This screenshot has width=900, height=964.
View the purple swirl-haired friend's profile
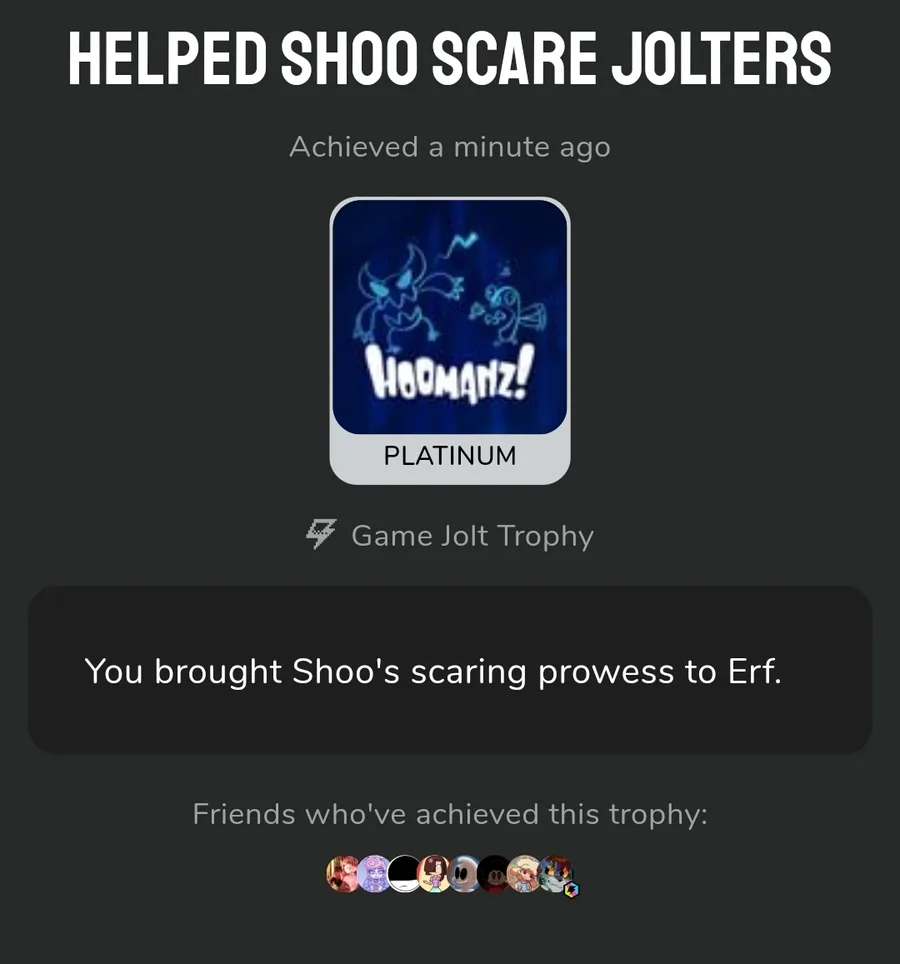372,874
